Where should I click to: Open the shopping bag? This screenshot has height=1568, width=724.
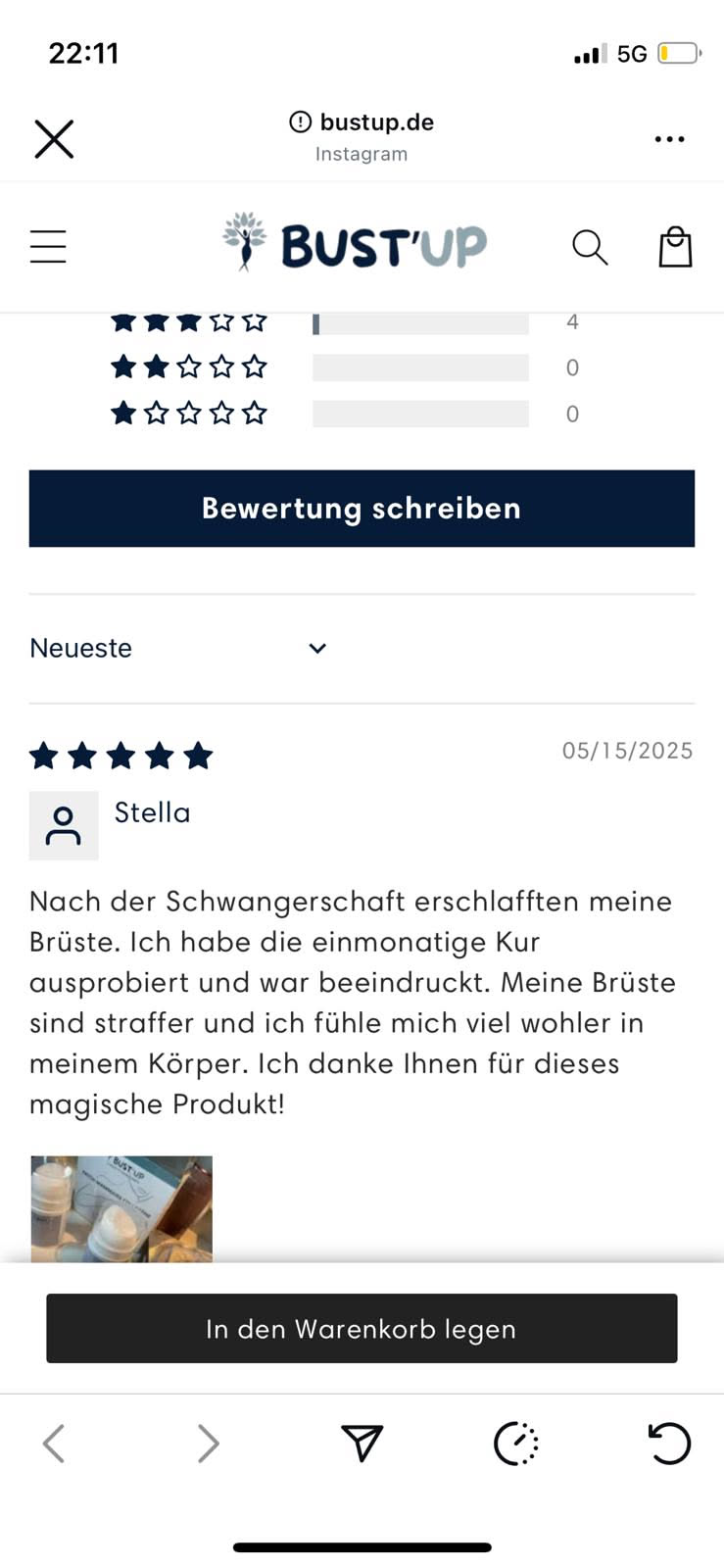(675, 247)
